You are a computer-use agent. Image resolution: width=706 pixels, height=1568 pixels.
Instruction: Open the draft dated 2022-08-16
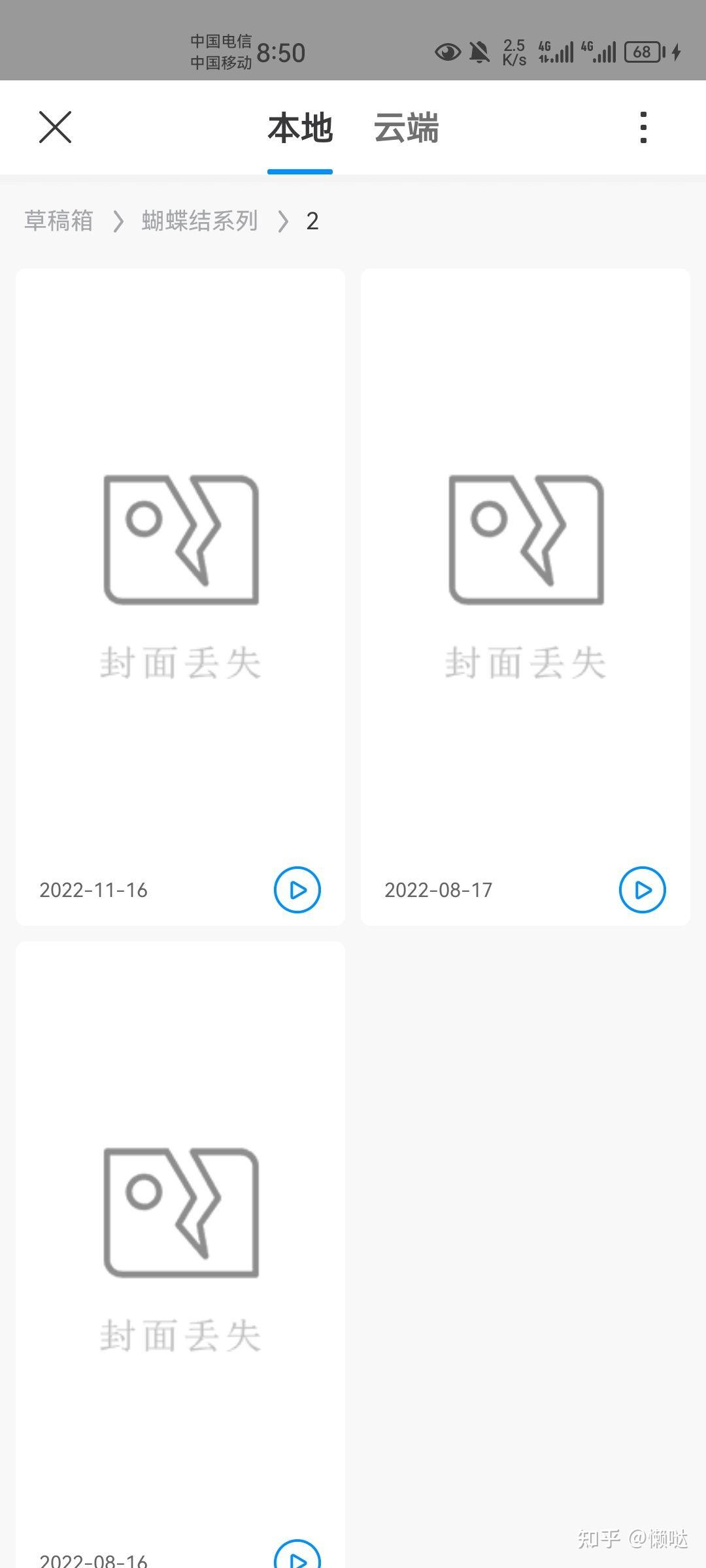click(x=180, y=1241)
